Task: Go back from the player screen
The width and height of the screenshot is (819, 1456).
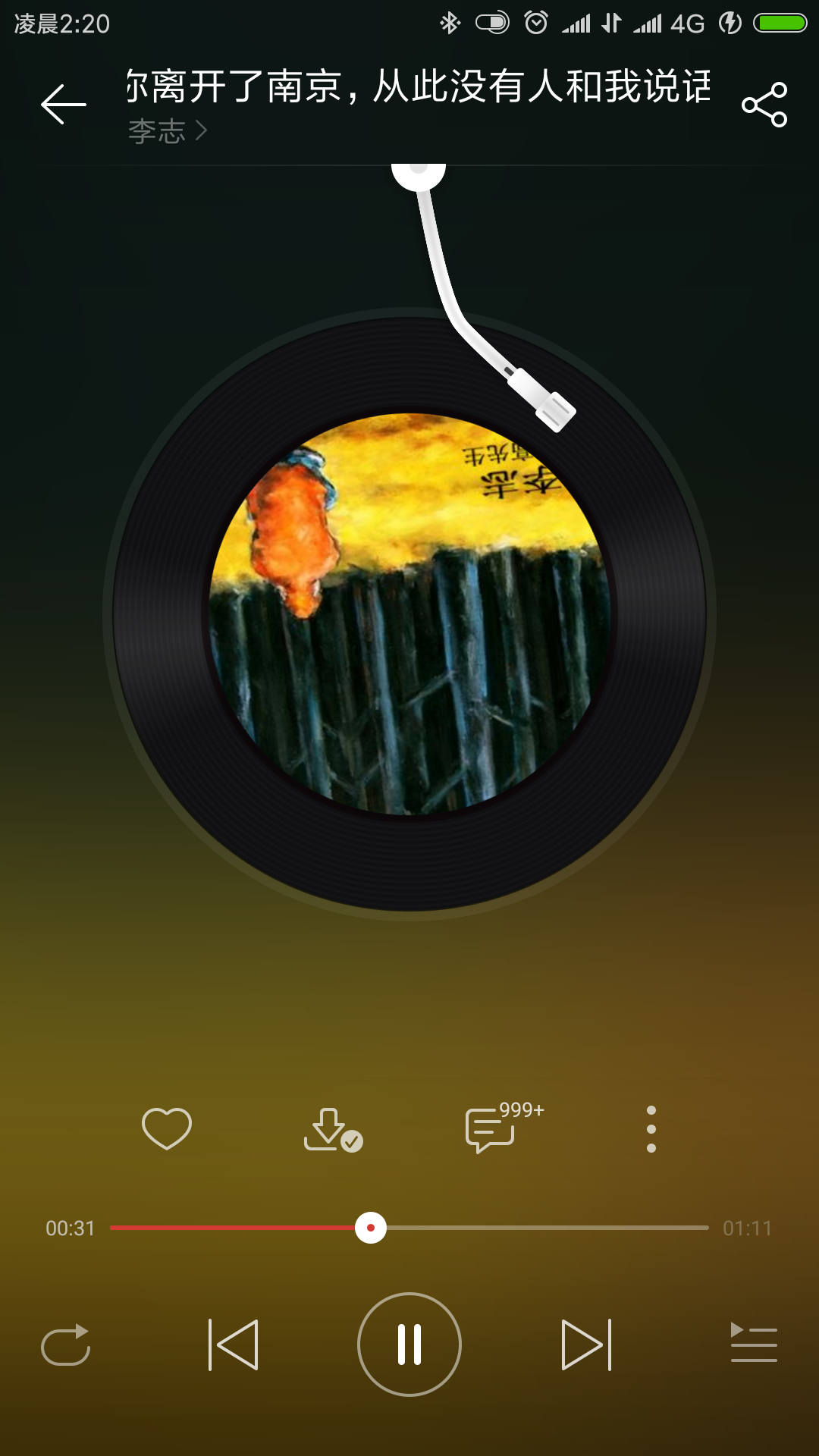Action: (64, 104)
